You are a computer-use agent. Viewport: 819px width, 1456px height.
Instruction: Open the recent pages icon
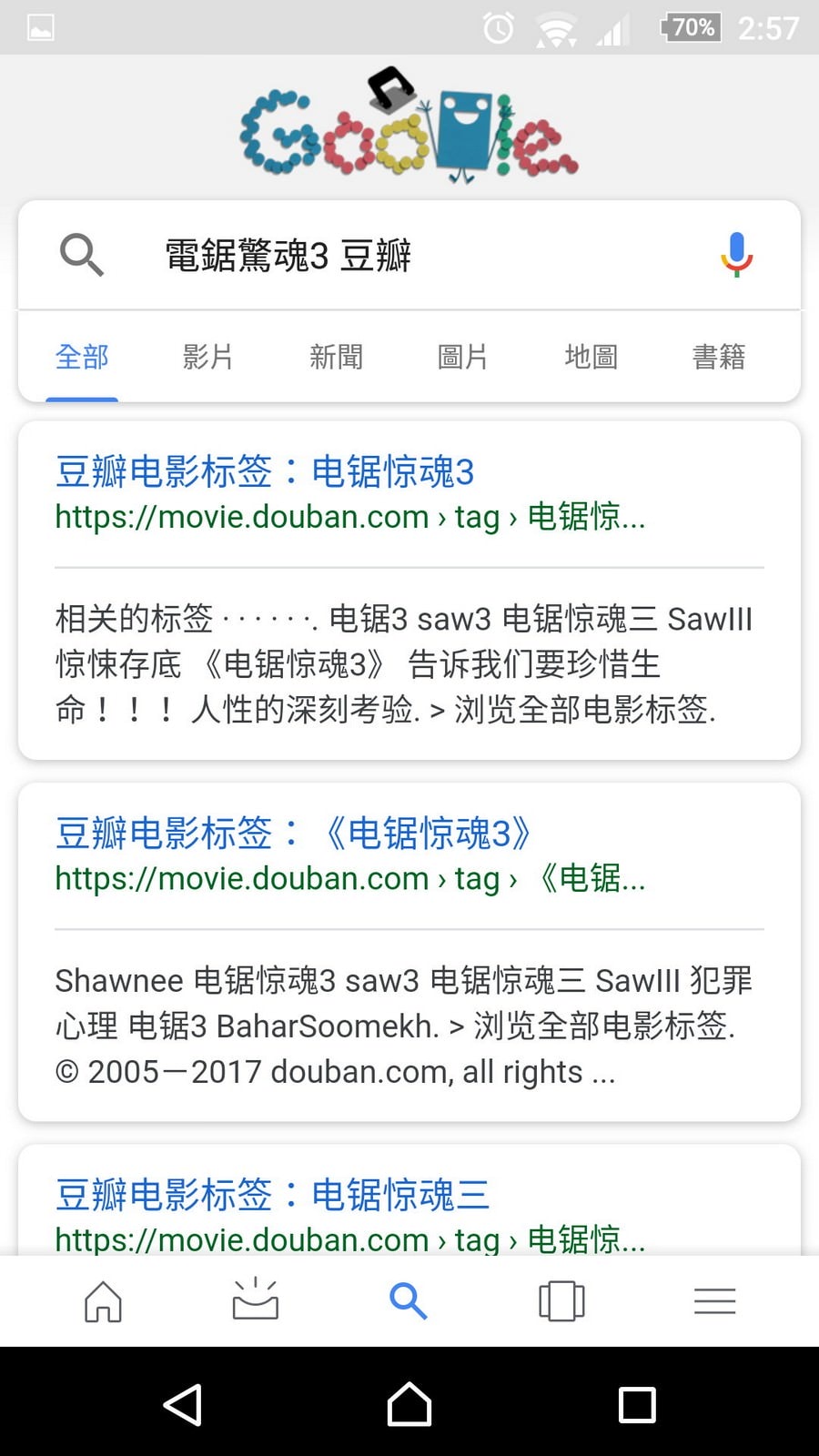561,1301
